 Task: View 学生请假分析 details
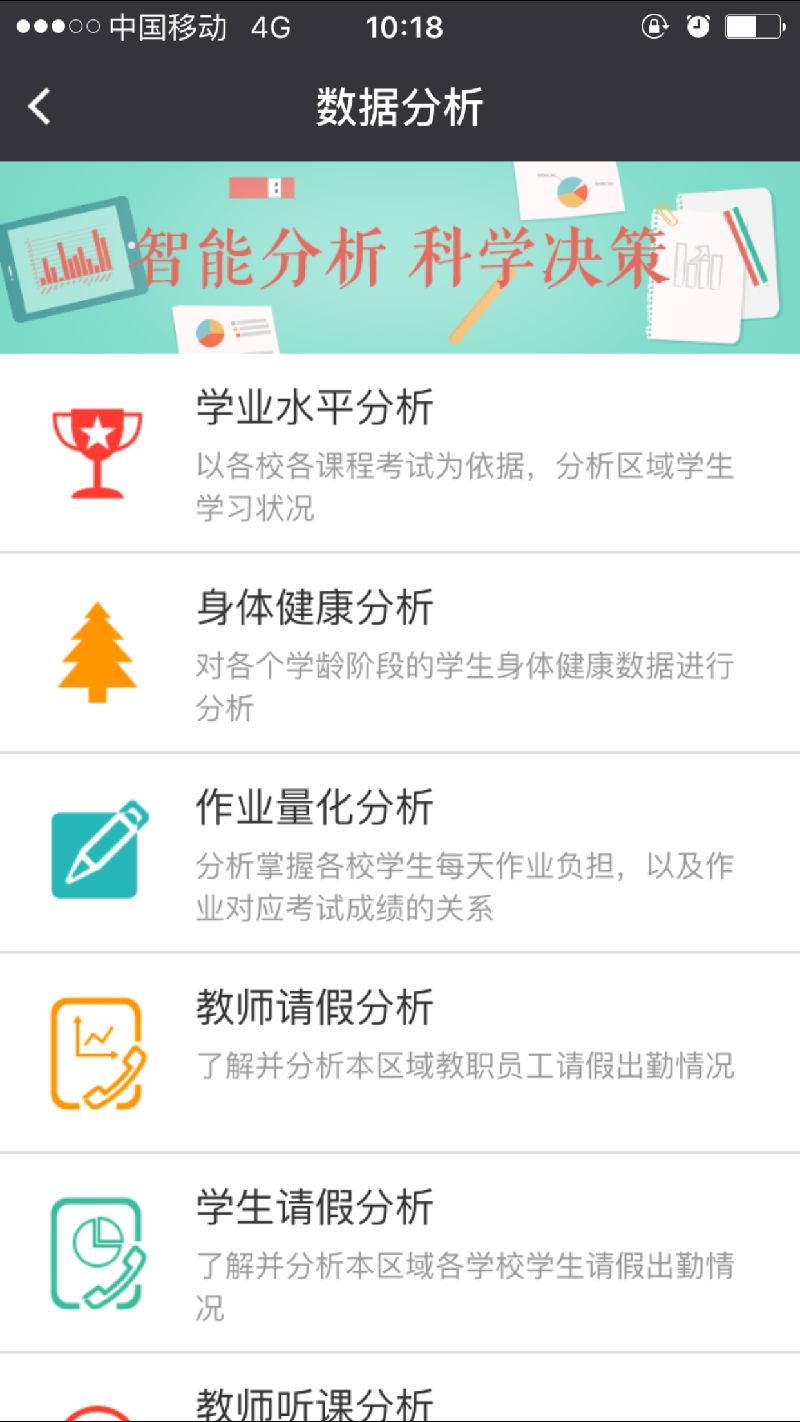coord(400,1252)
